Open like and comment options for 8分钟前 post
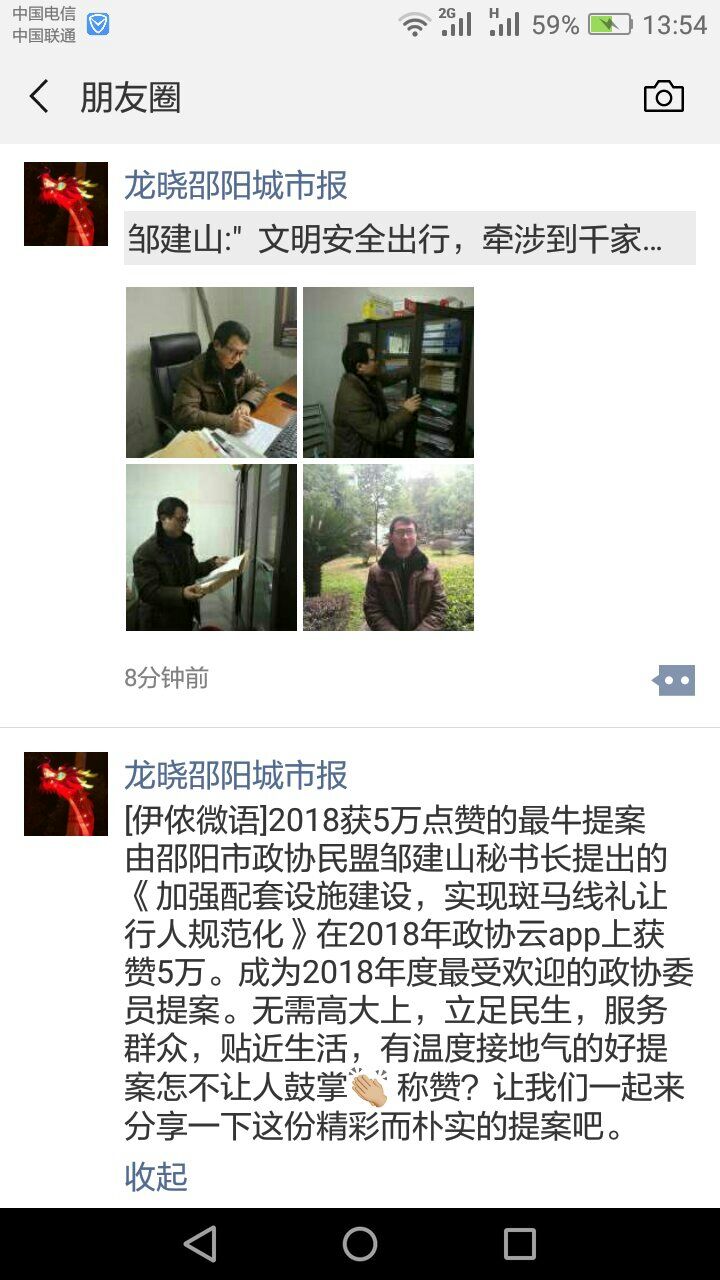 [x=674, y=680]
